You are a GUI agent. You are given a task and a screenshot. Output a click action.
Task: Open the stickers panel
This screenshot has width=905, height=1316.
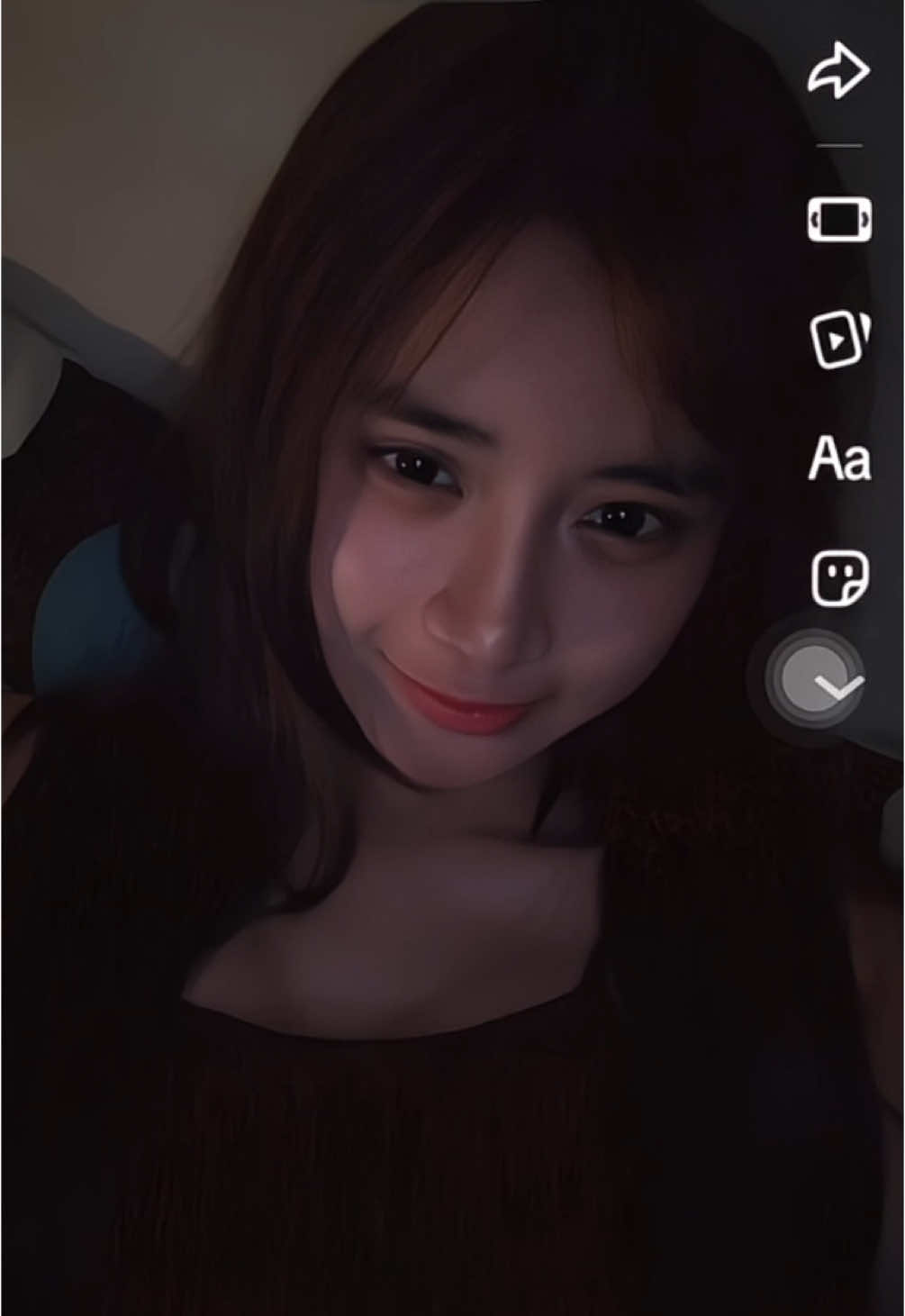tap(839, 579)
